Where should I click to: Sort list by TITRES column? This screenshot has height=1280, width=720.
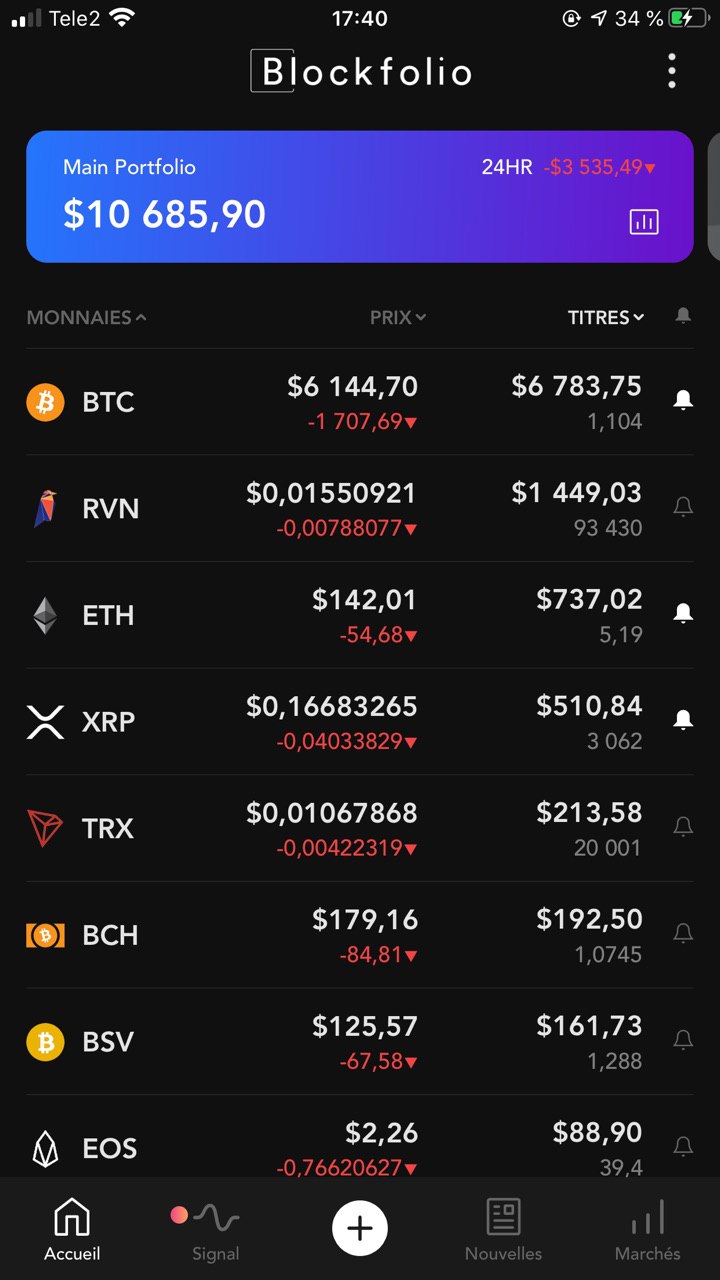(606, 318)
